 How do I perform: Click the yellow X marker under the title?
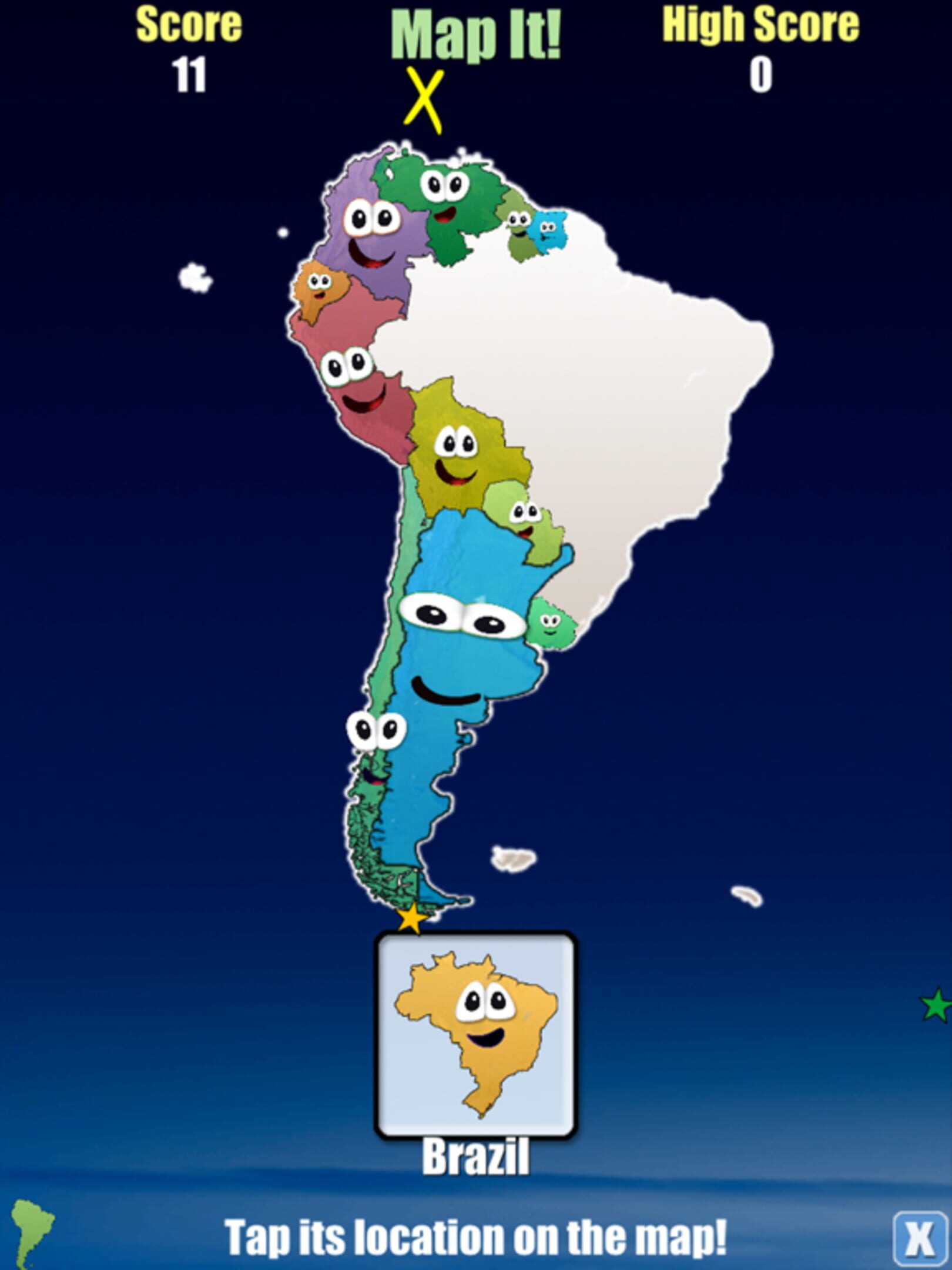(x=424, y=100)
